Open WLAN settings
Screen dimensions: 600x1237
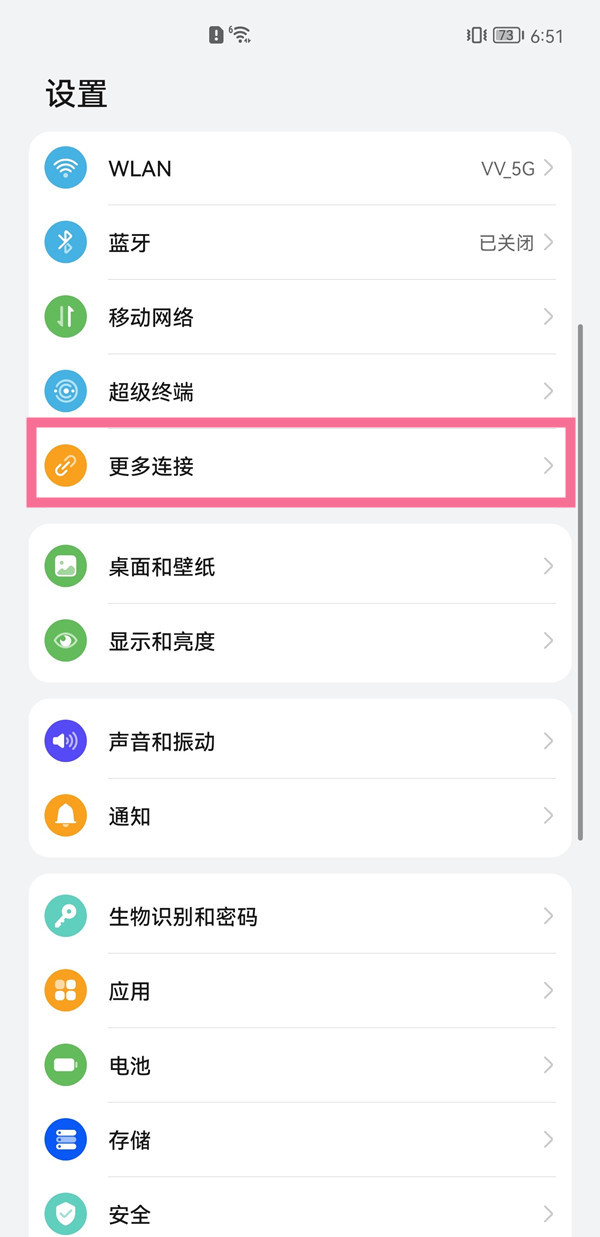(300, 168)
